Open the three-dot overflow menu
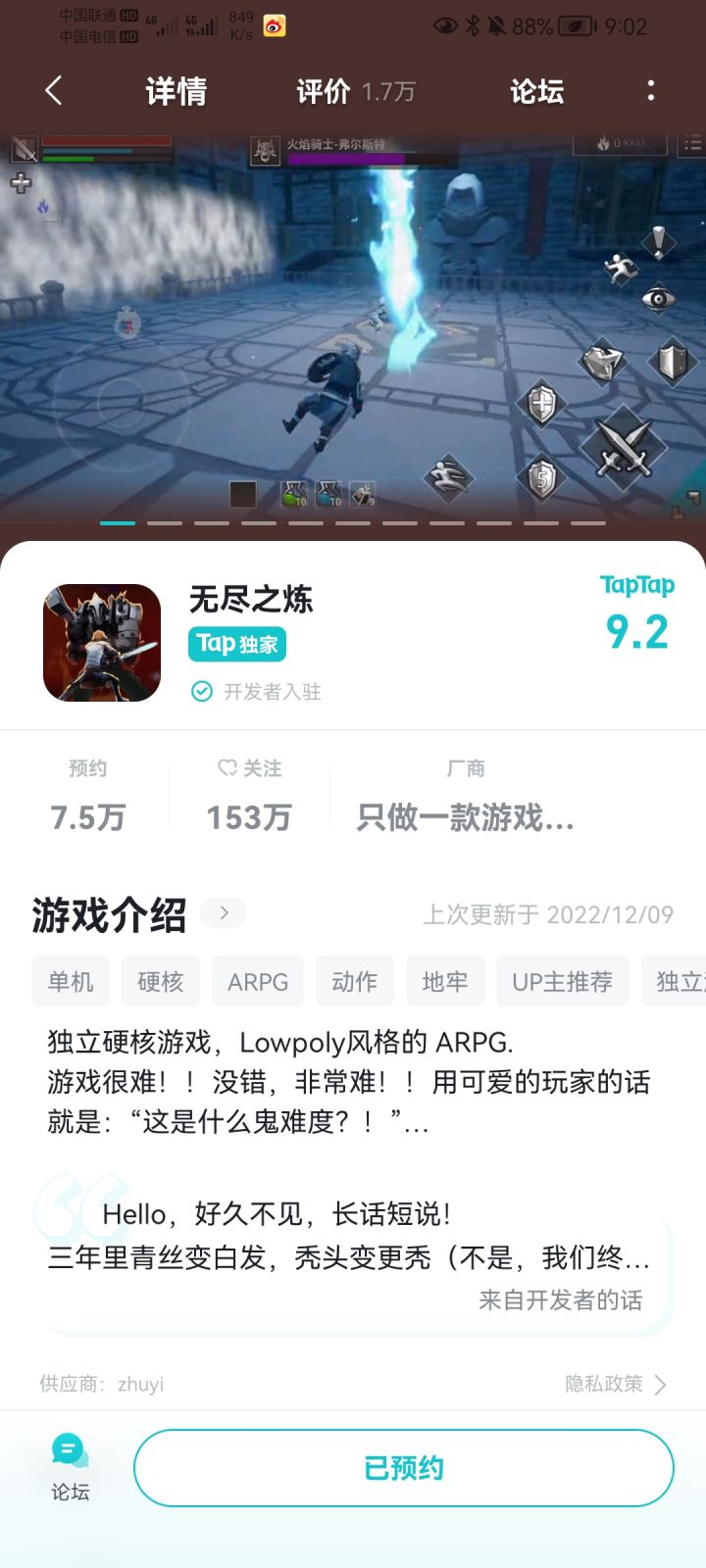706x1568 pixels. [650, 89]
